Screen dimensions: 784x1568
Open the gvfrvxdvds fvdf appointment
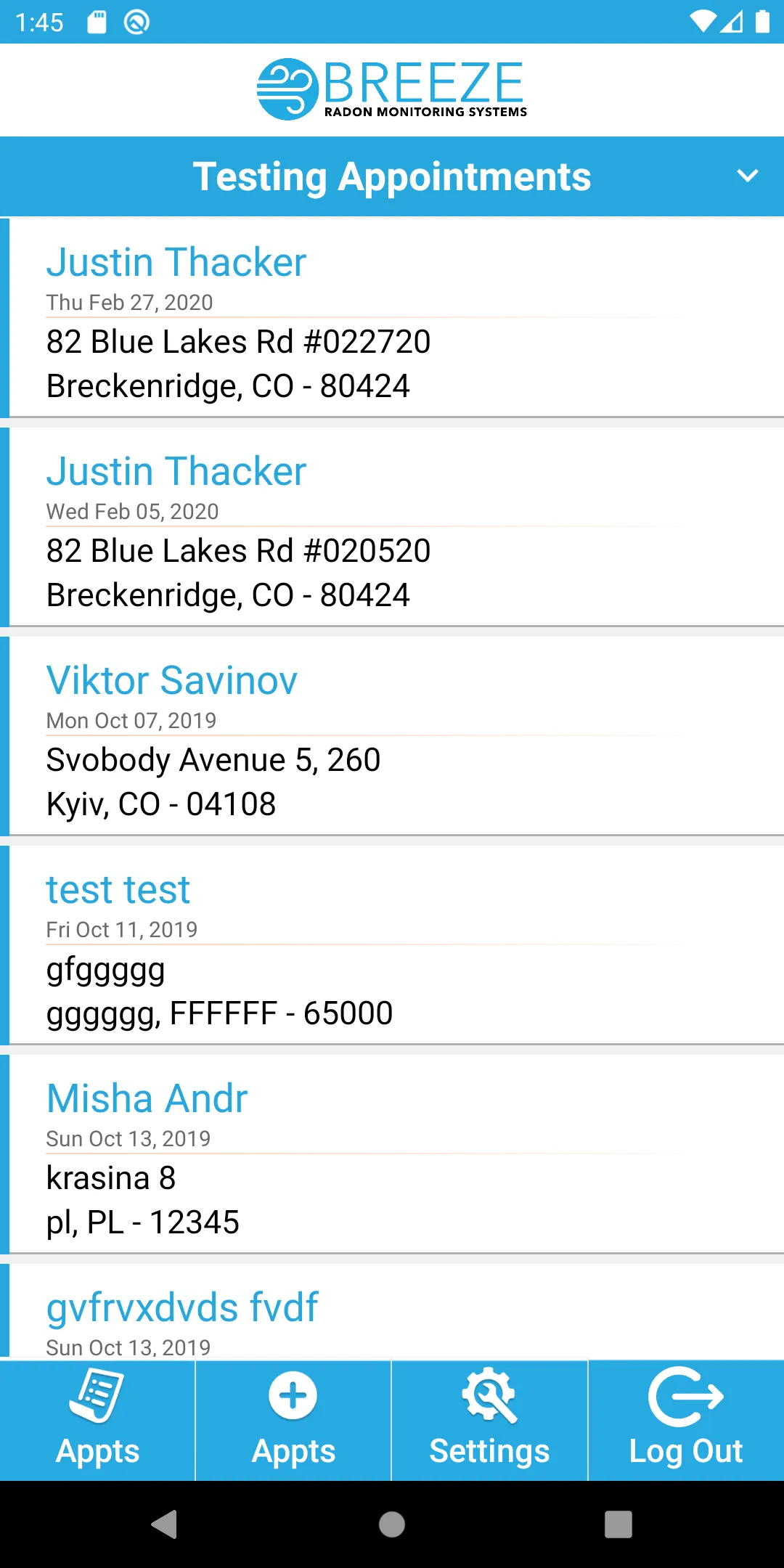pyautogui.click(x=392, y=1314)
